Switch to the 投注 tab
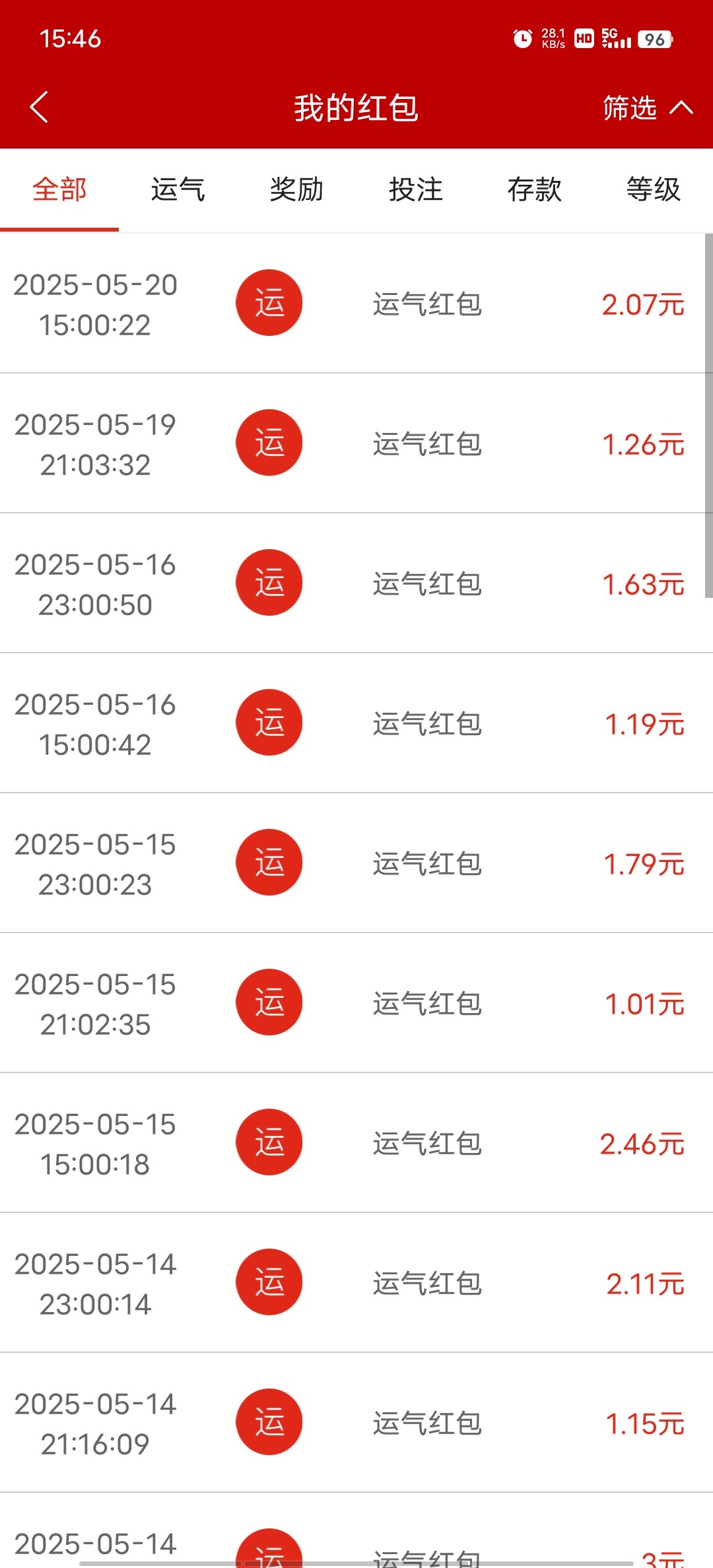The image size is (713, 1568). click(416, 190)
